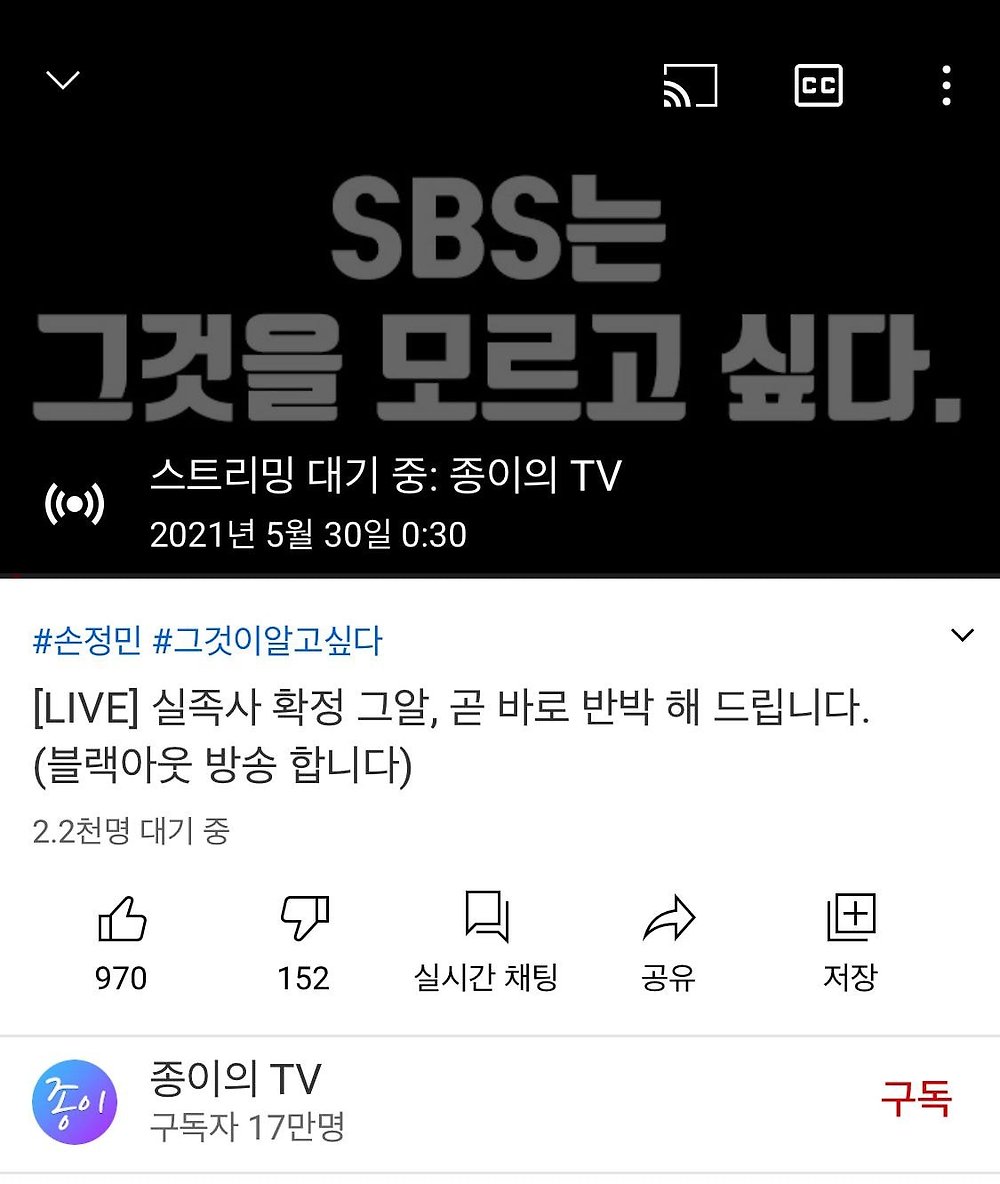Screen dimensions: 1000x1184
Task: Toggle closed captions
Action: (x=818, y=86)
